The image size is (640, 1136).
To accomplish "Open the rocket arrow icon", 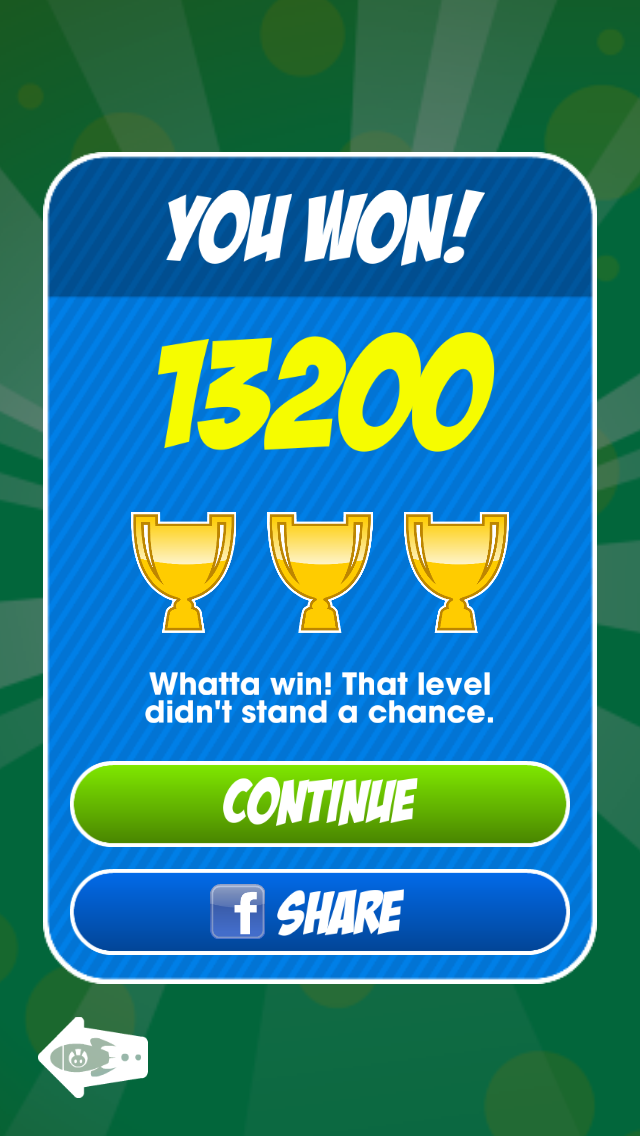I will point(93,1057).
